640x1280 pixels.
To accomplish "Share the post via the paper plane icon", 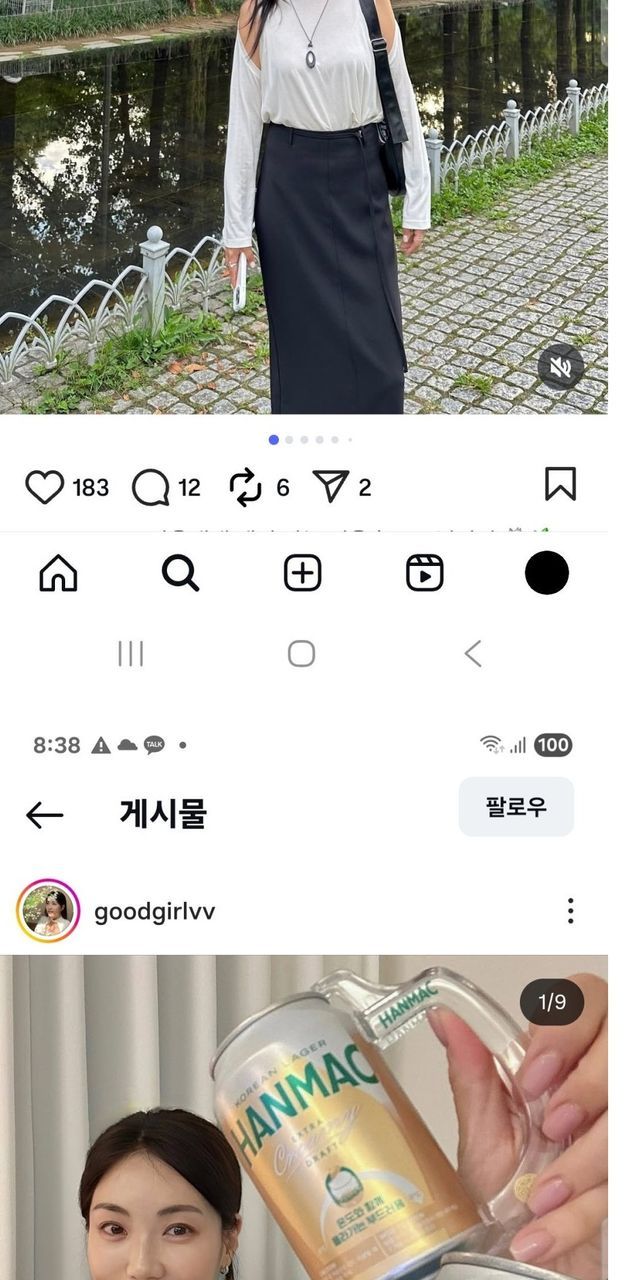I will pos(330,487).
